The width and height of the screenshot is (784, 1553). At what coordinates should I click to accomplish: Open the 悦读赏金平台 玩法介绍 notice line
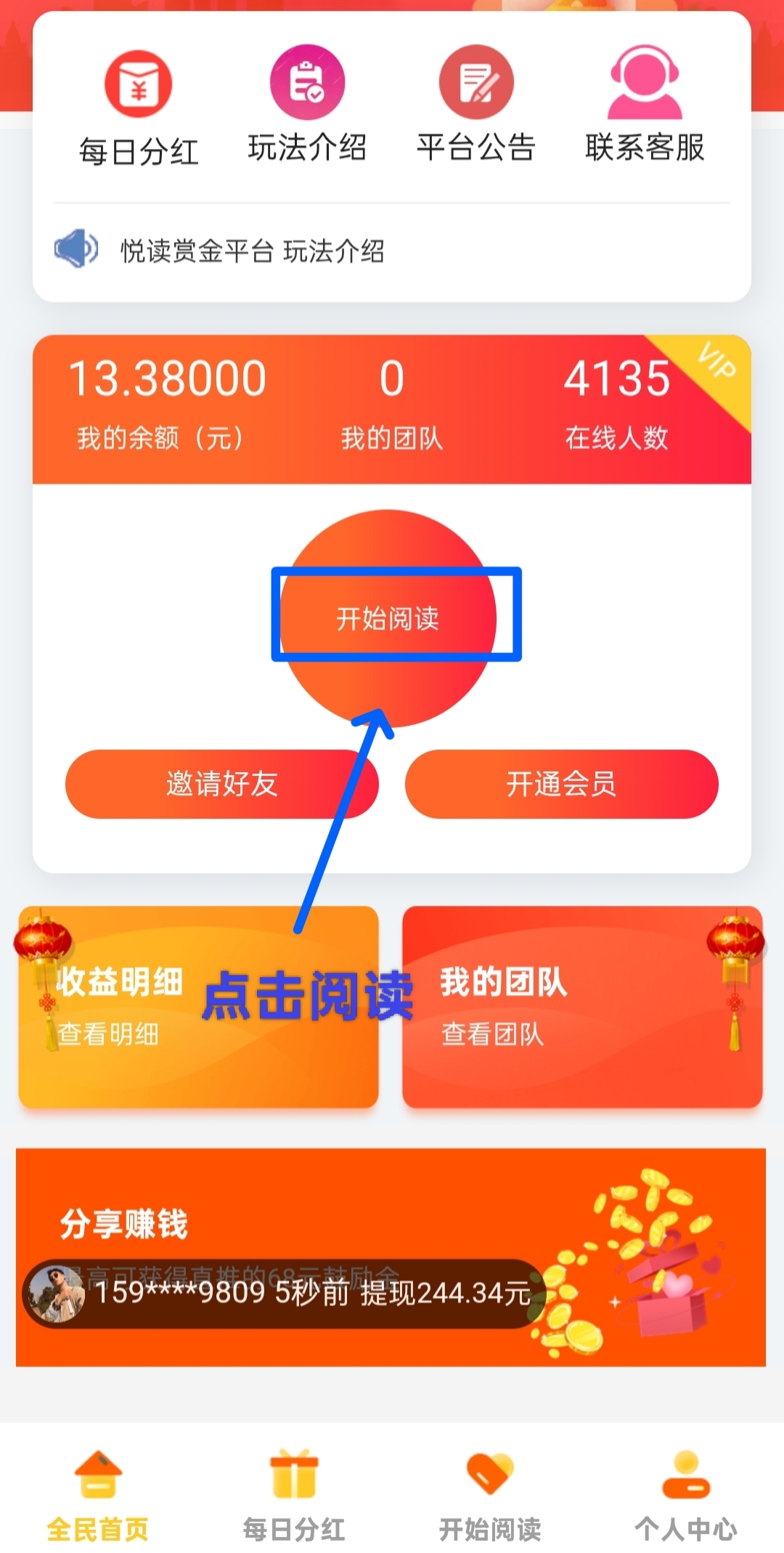(x=252, y=251)
